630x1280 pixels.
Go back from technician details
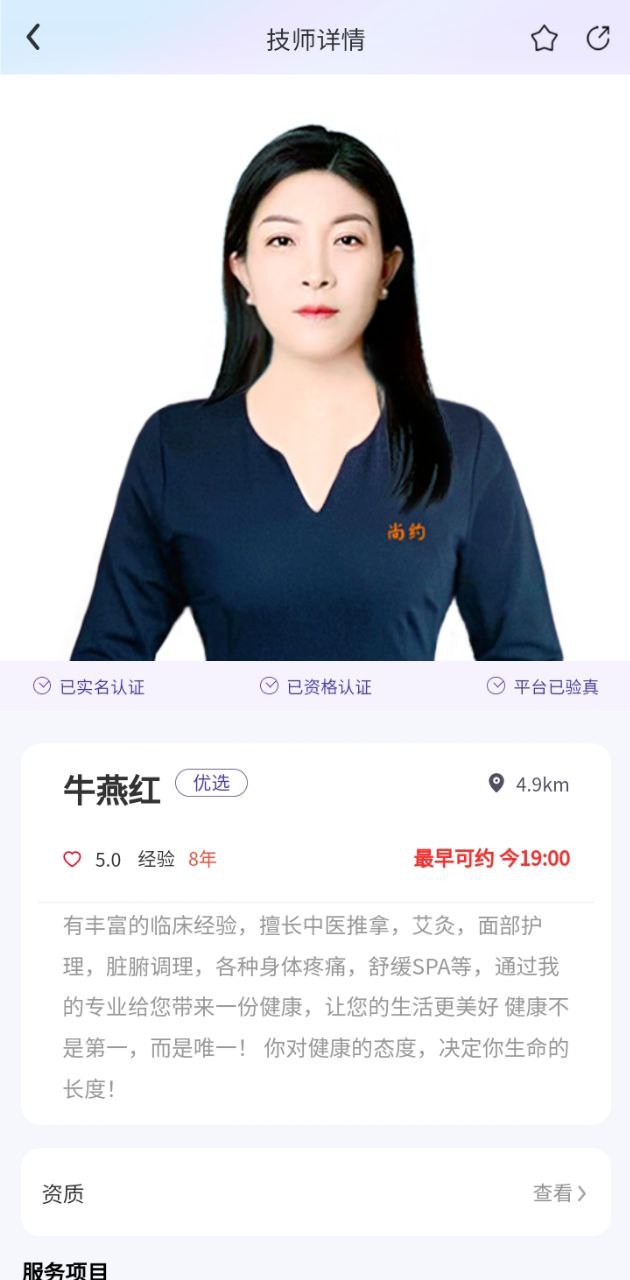point(33,38)
